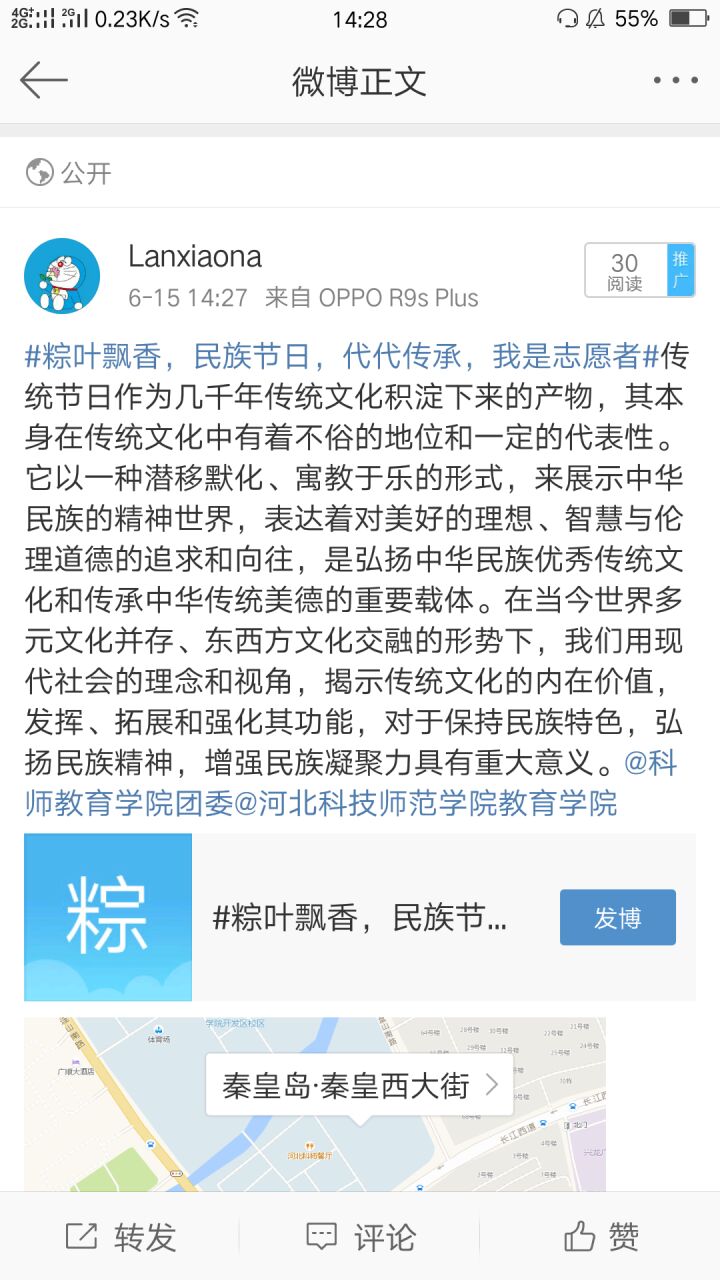720x1280 pixels.
Task: Open 评论 to comment
Action: pyautogui.click(x=360, y=1237)
